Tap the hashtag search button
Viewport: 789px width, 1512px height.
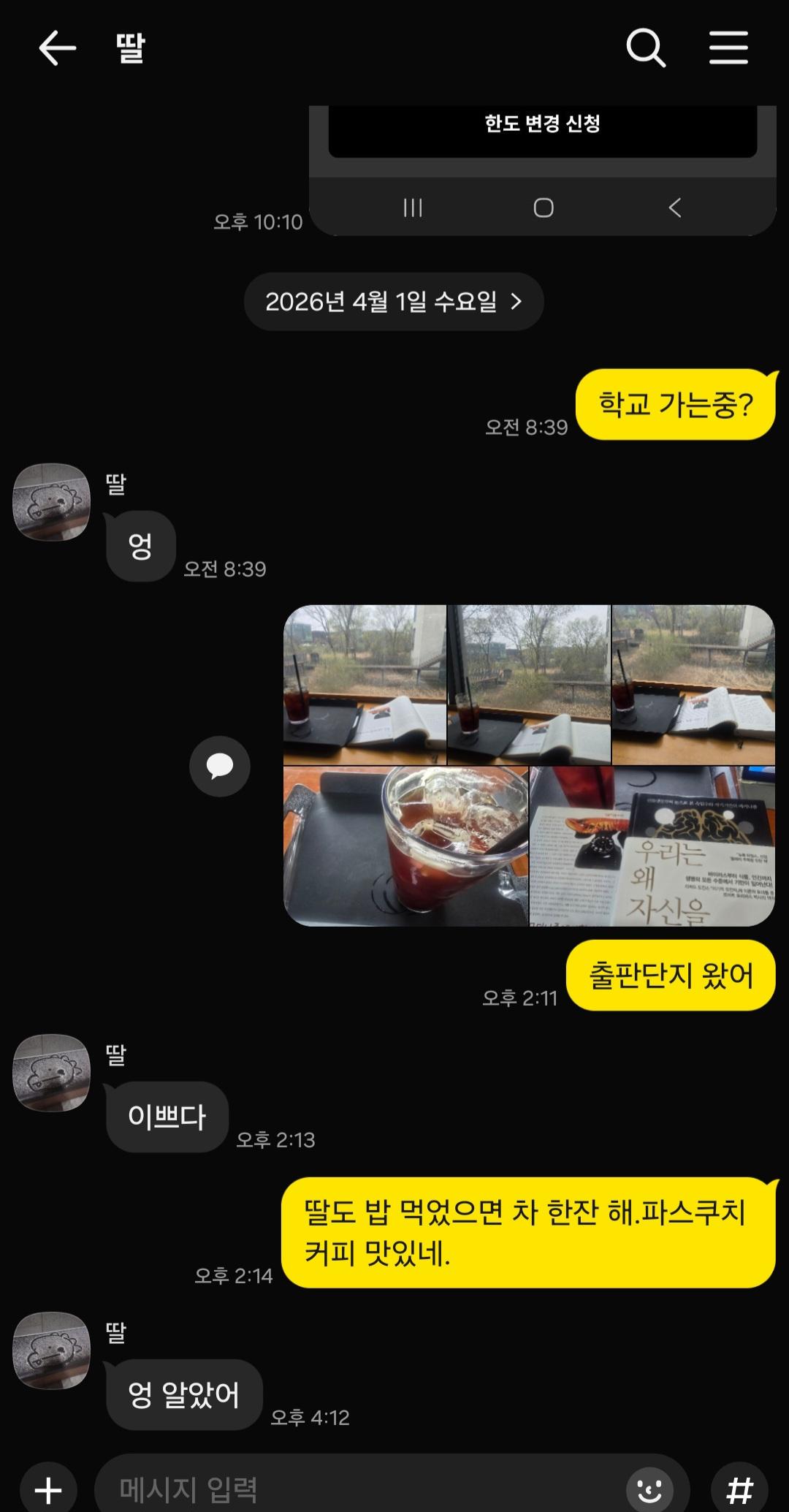pos(739,1488)
